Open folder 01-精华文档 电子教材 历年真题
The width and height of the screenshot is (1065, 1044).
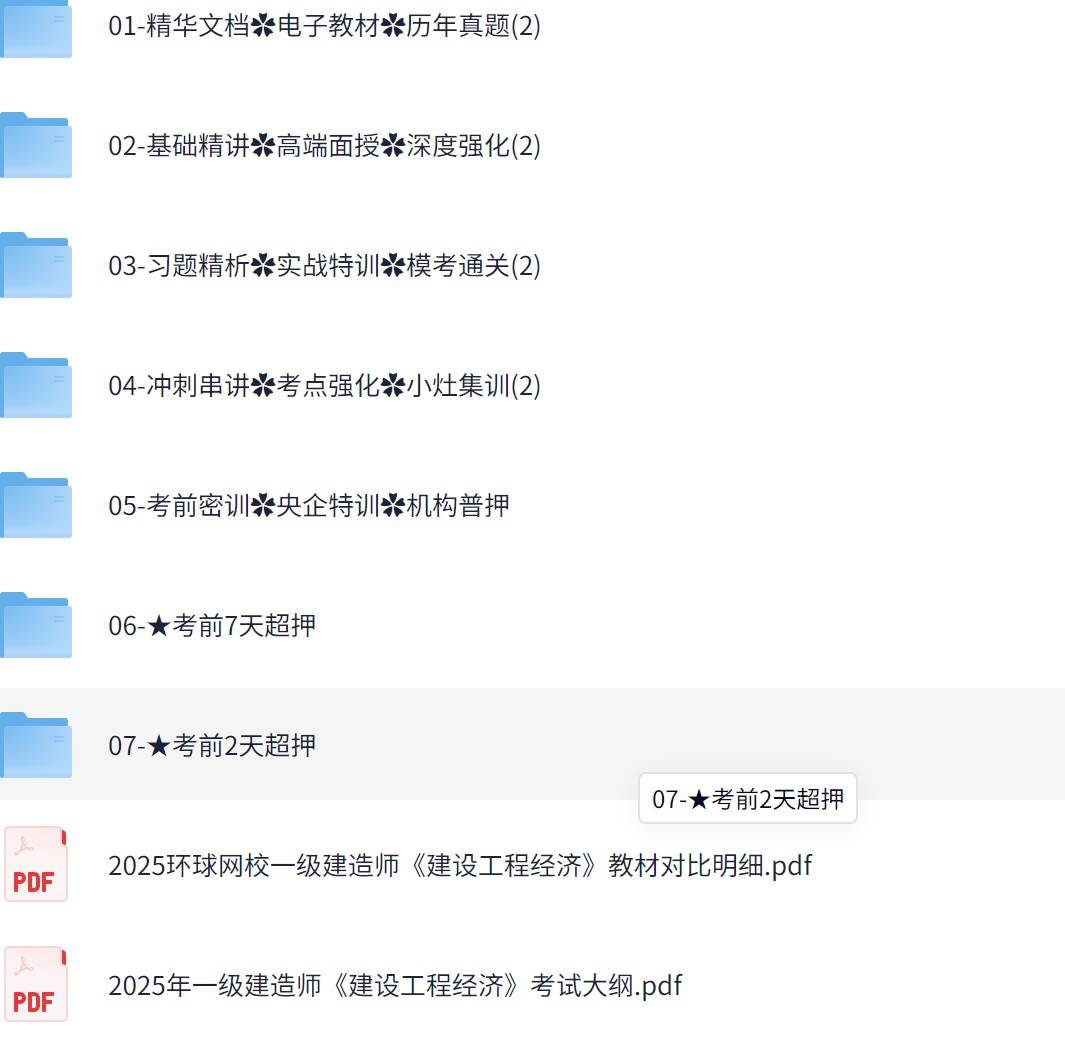[x=324, y=26]
